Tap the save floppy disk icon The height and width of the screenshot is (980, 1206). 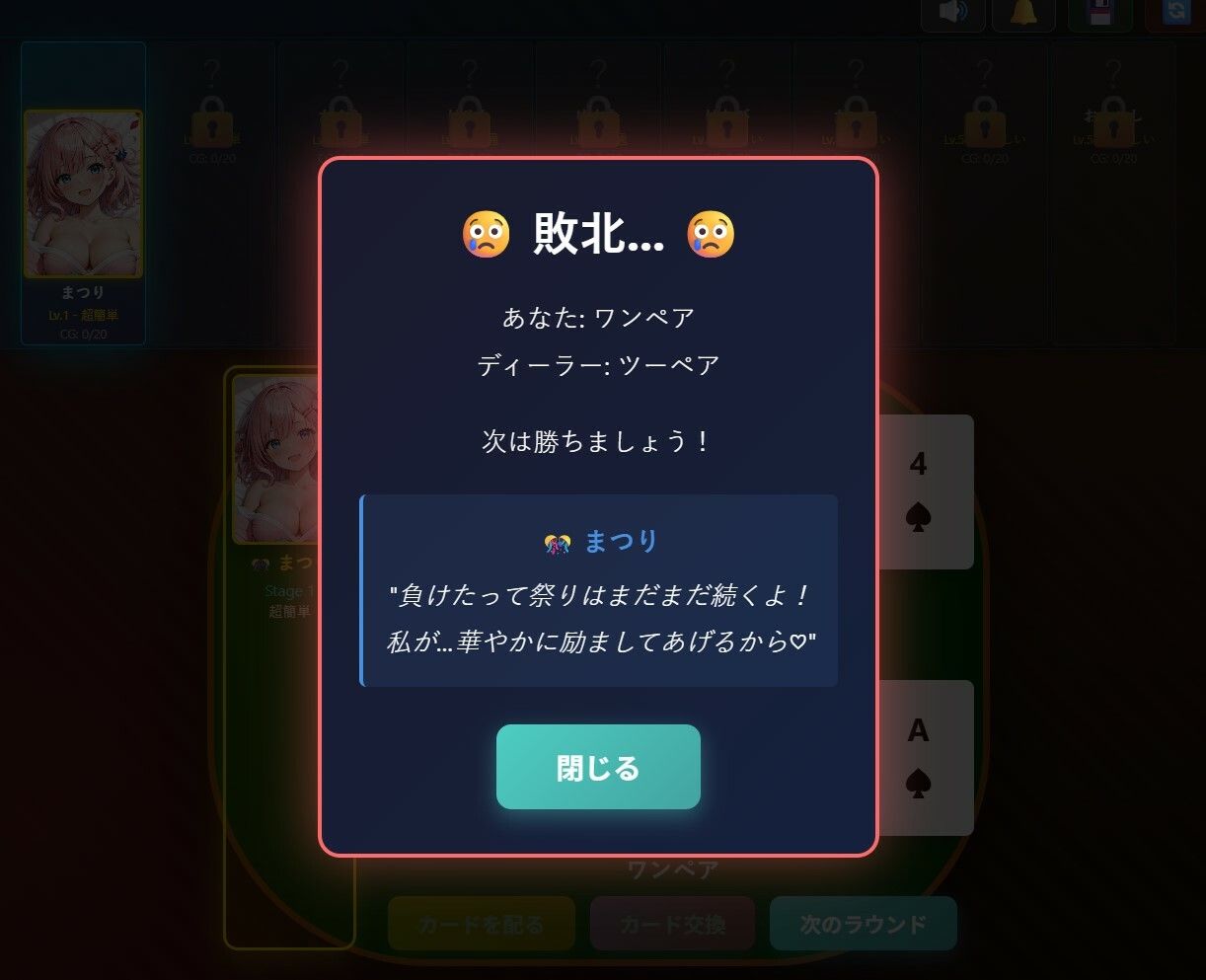click(x=1100, y=13)
